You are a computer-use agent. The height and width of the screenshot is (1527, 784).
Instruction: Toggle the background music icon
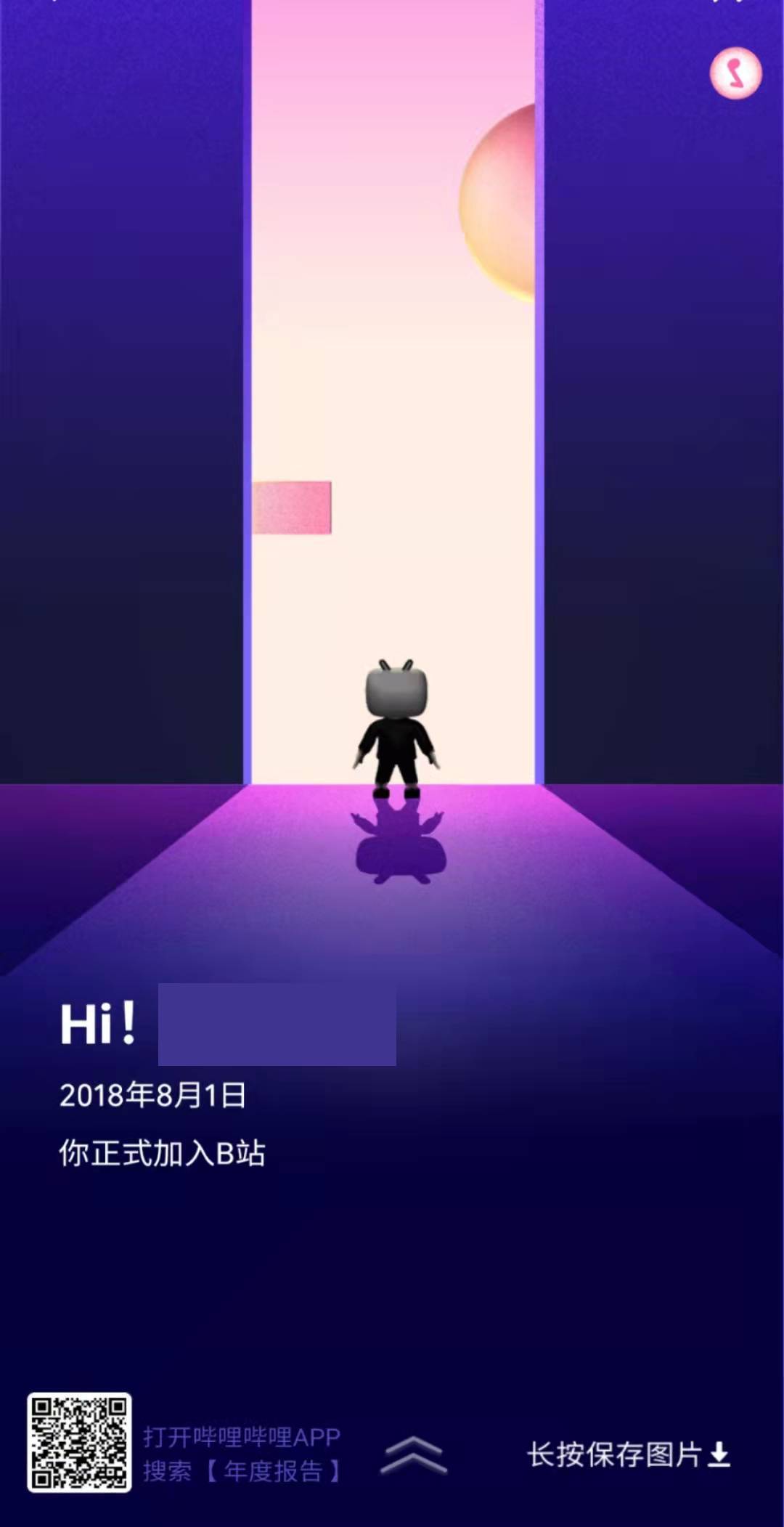pos(735,73)
